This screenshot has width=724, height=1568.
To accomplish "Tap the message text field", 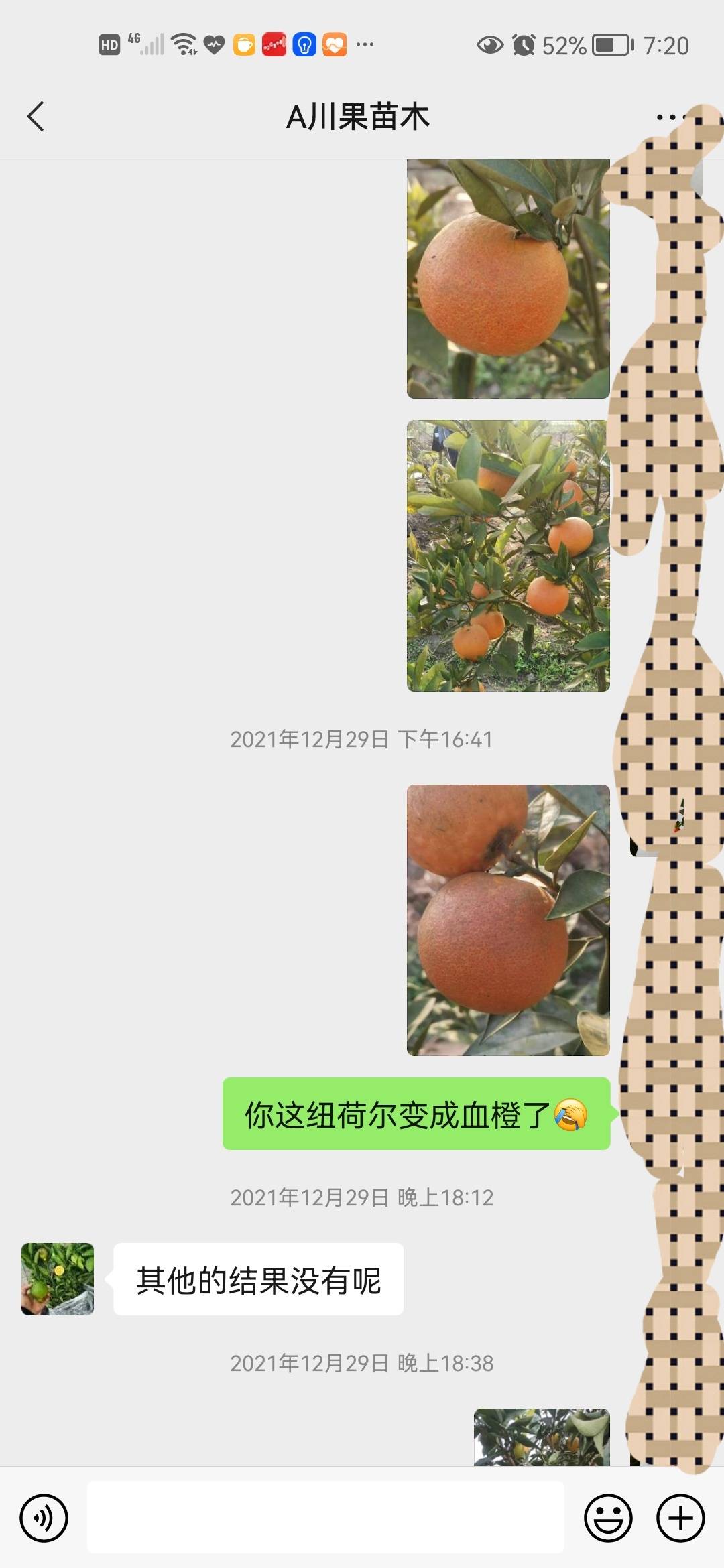I will click(x=326, y=1517).
